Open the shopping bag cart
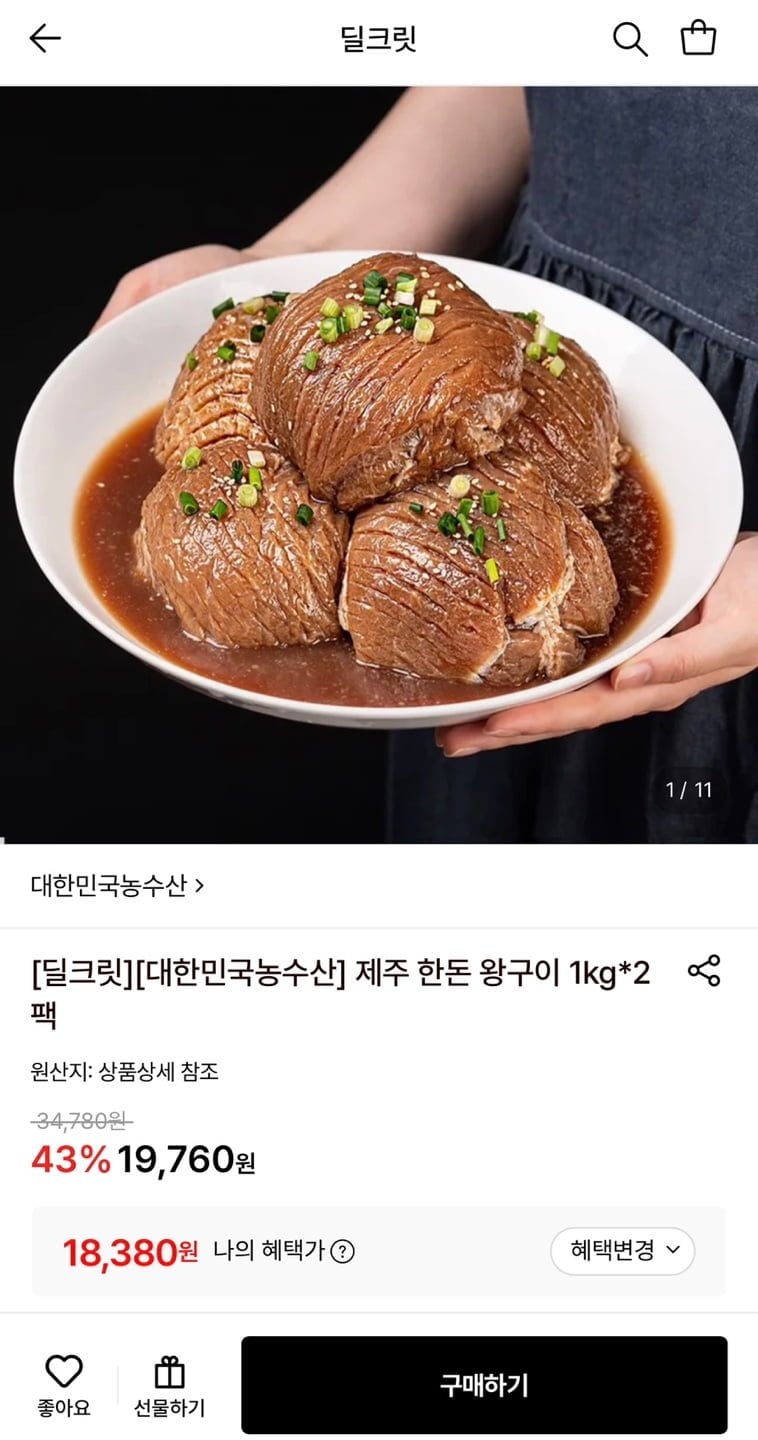 pyautogui.click(x=698, y=38)
